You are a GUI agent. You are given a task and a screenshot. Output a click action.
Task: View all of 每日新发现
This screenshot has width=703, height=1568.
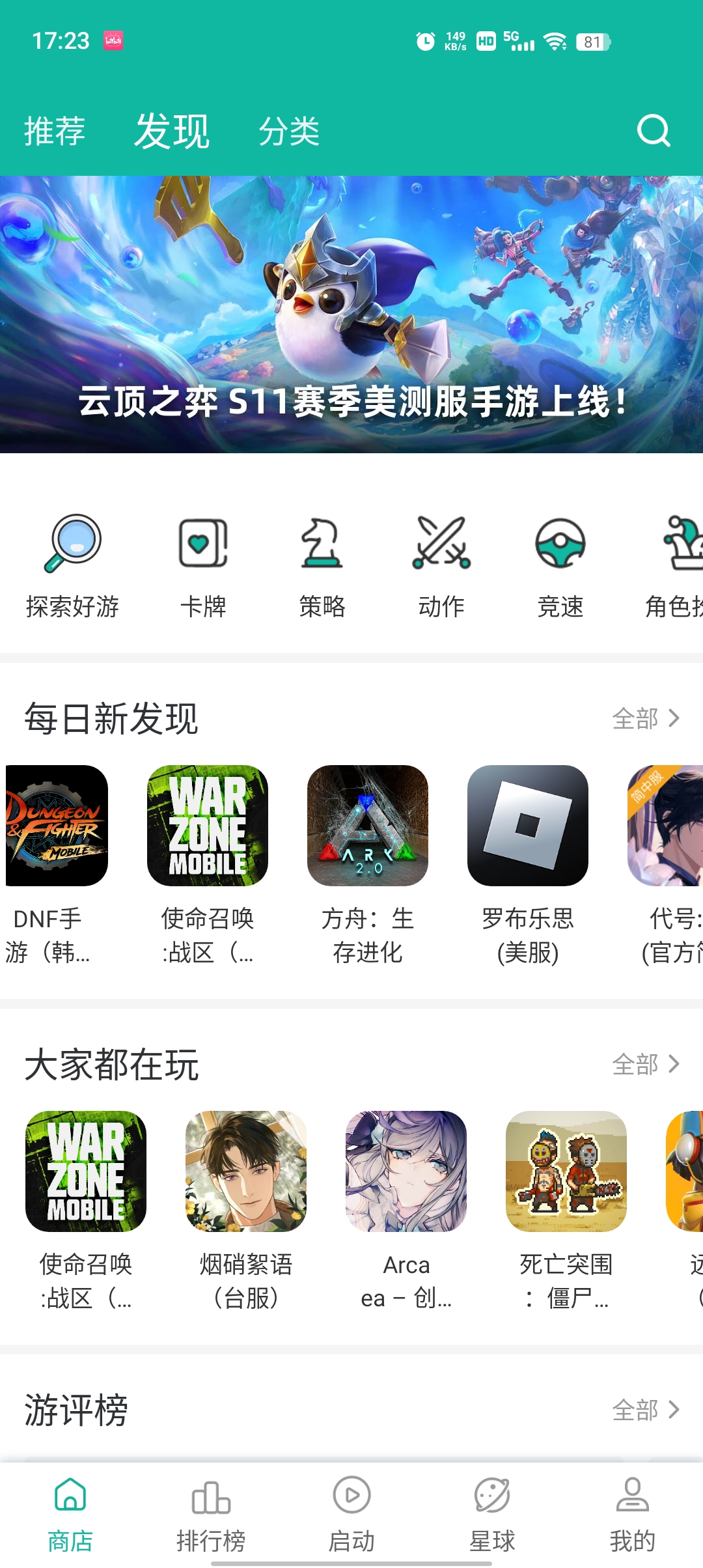(x=645, y=719)
